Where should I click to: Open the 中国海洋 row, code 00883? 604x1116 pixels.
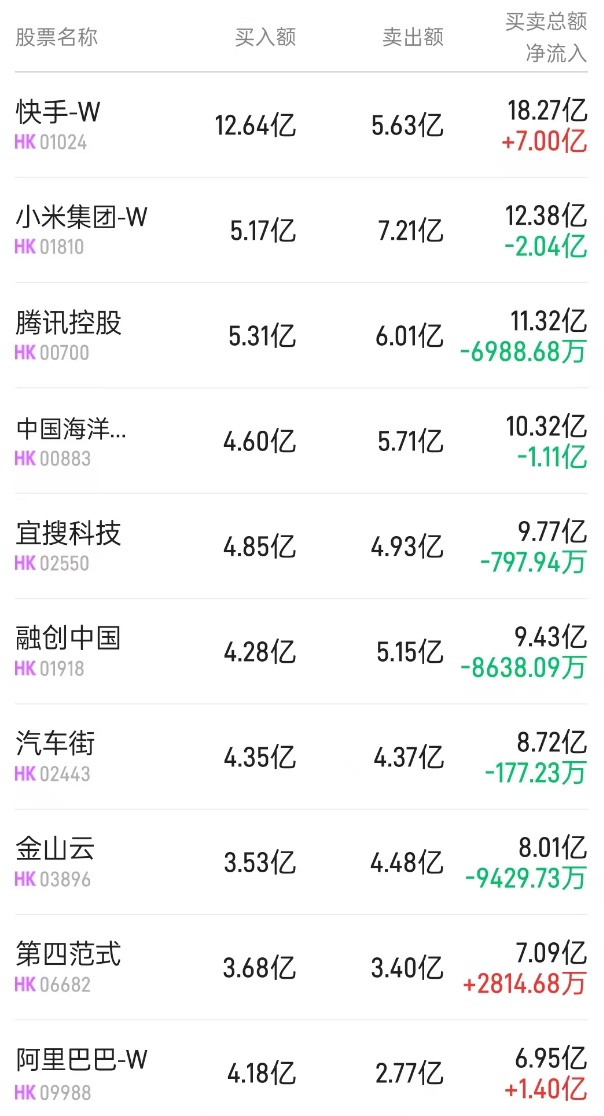pos(72,429)
